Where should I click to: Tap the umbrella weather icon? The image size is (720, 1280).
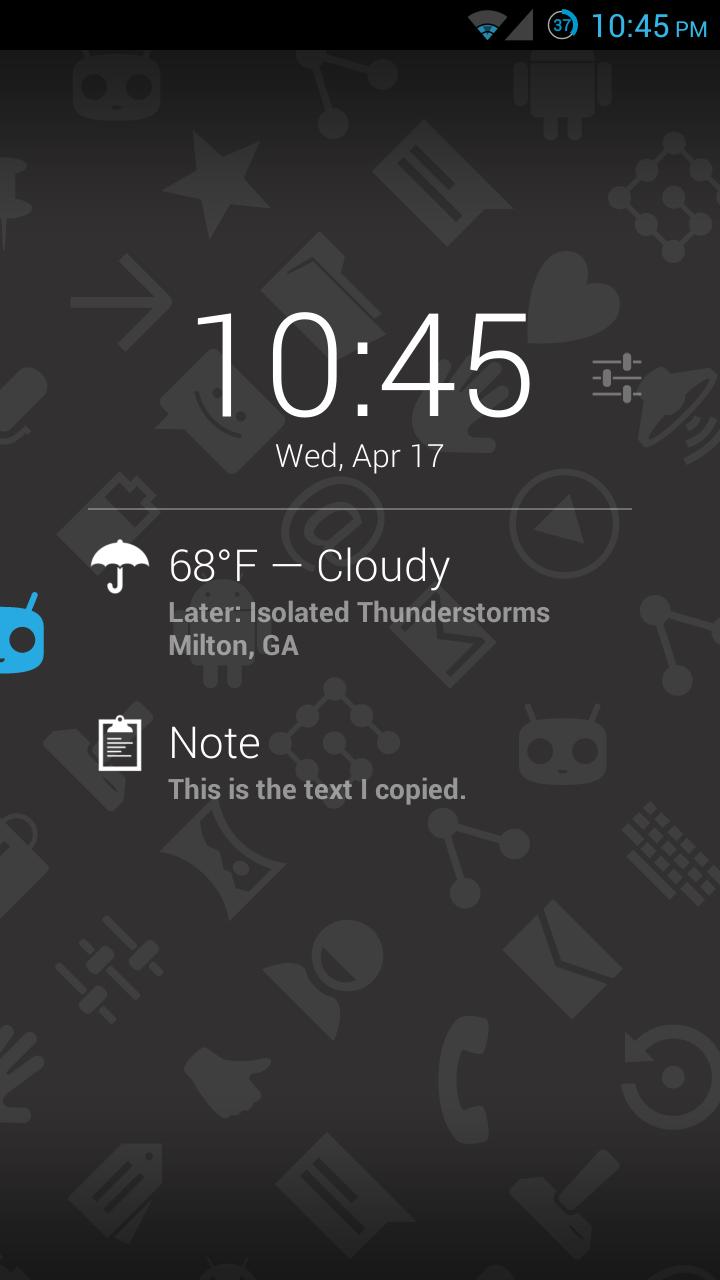[119, 563]
